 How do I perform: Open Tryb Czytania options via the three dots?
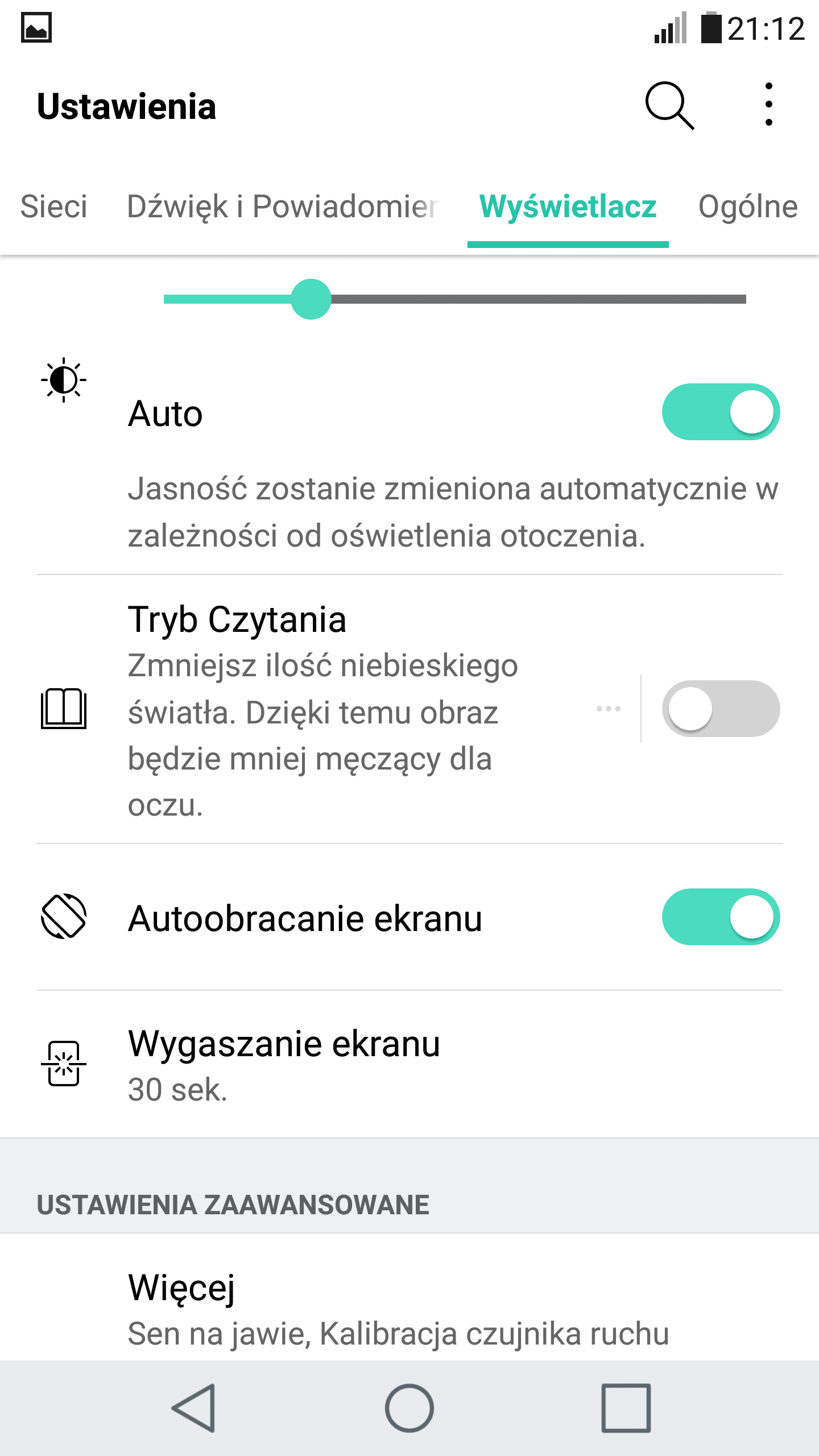point(609,709)
